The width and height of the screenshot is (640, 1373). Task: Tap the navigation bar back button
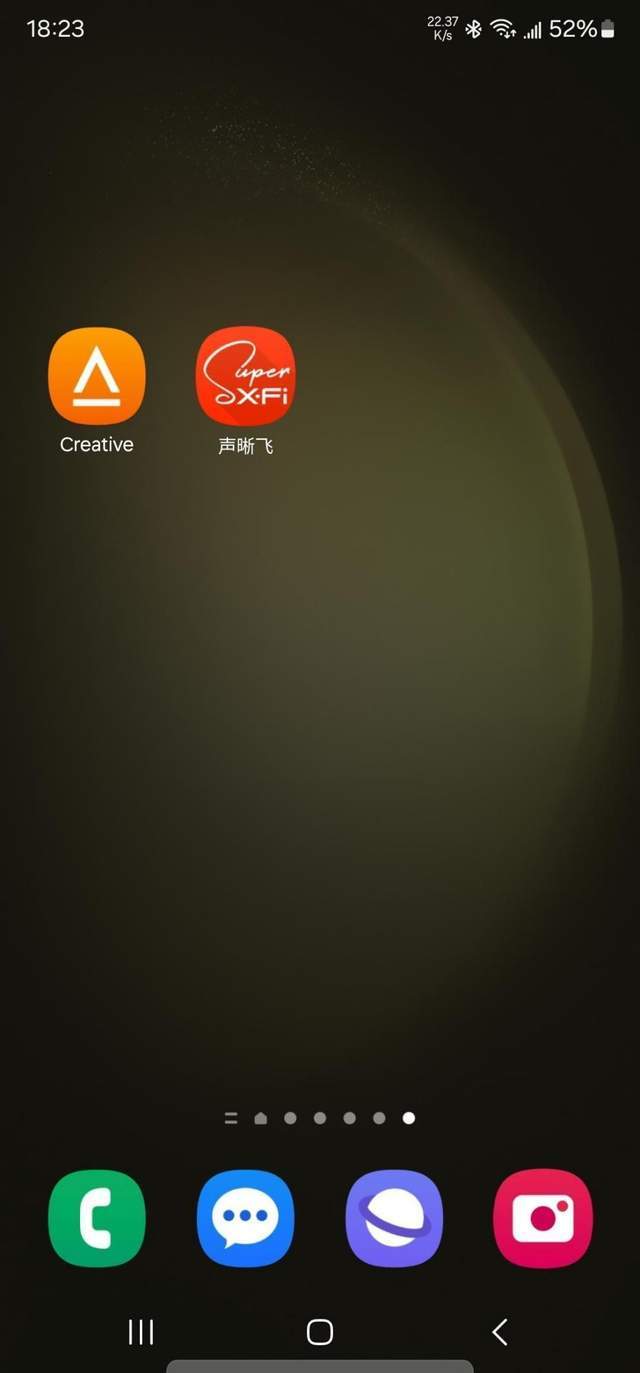point(500,1331)
